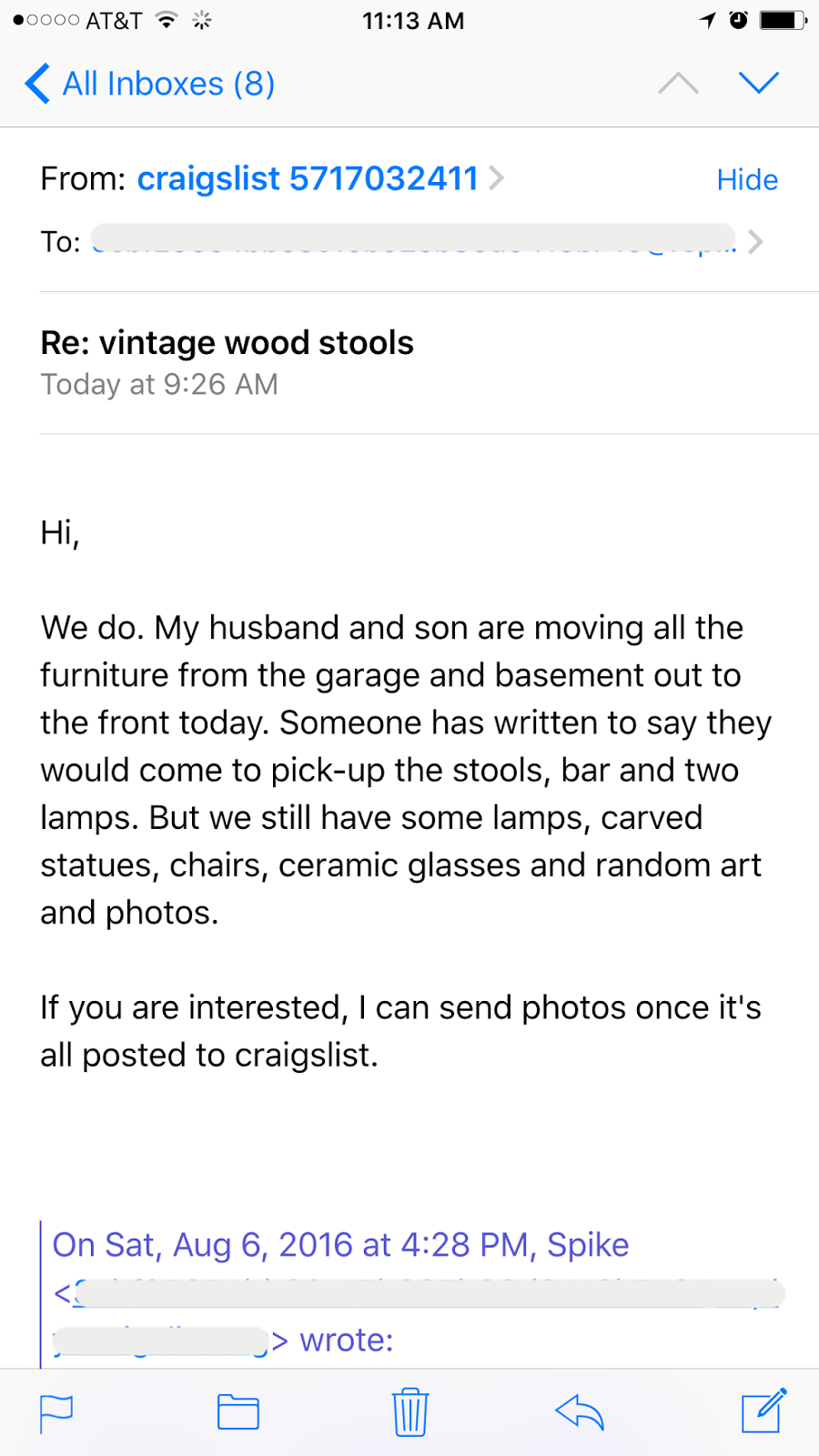Screen dimensions: 819x1456
Task: Move message to a folder
Action: [238, 1412]
